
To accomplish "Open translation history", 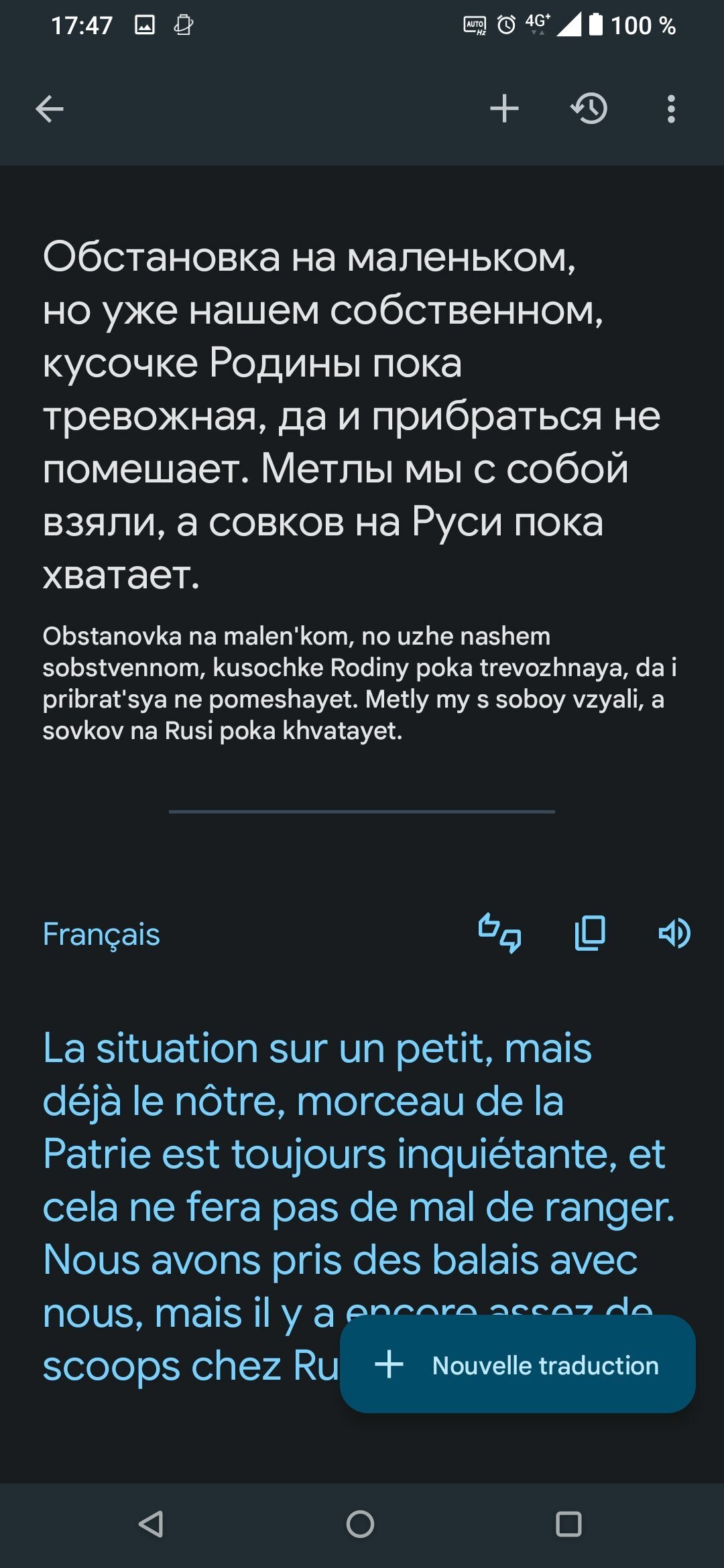I will pos(589,109).
